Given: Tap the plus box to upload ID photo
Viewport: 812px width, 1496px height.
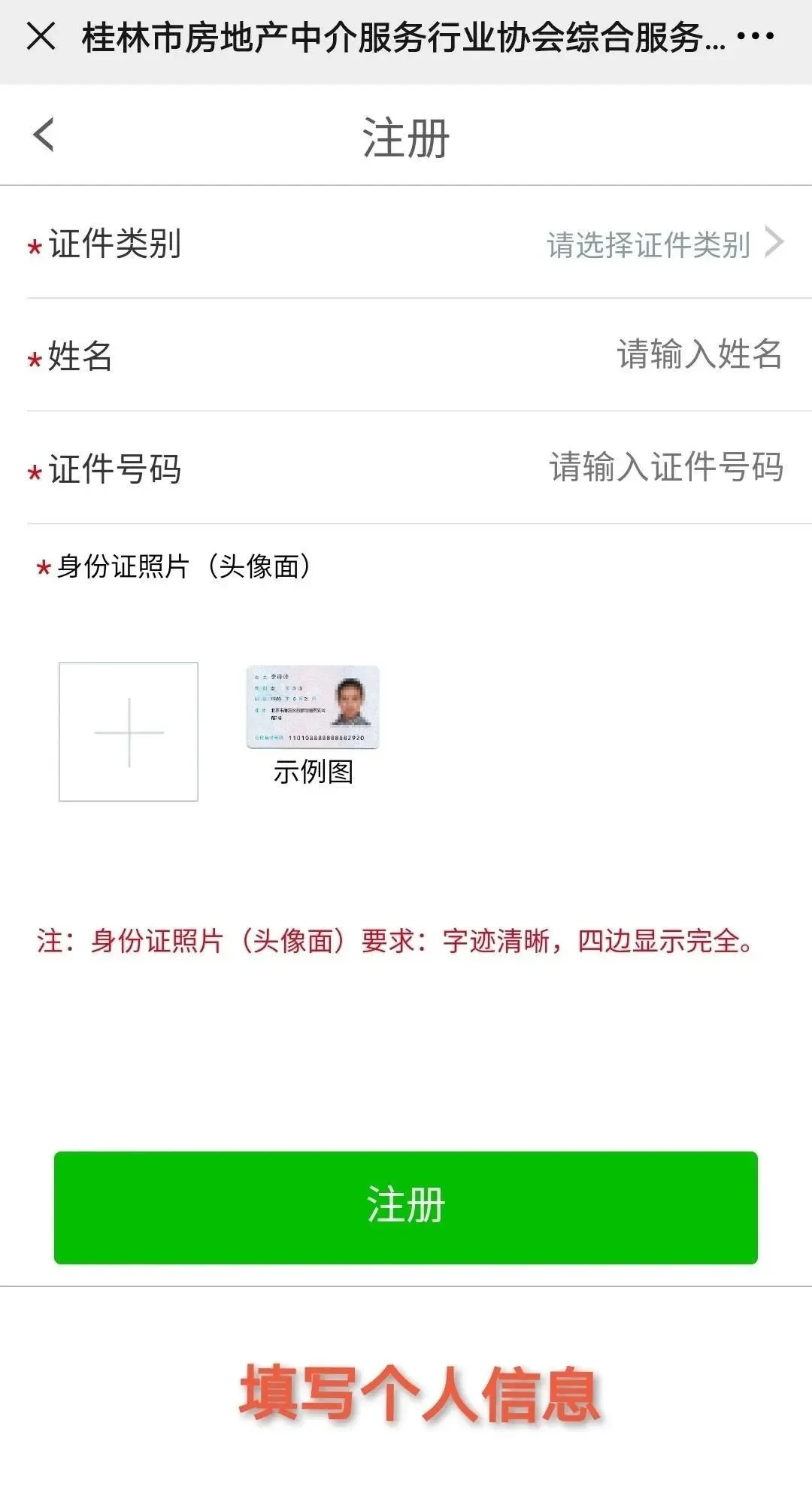Looking at the screenshot, I should click(x=129, y=732).
